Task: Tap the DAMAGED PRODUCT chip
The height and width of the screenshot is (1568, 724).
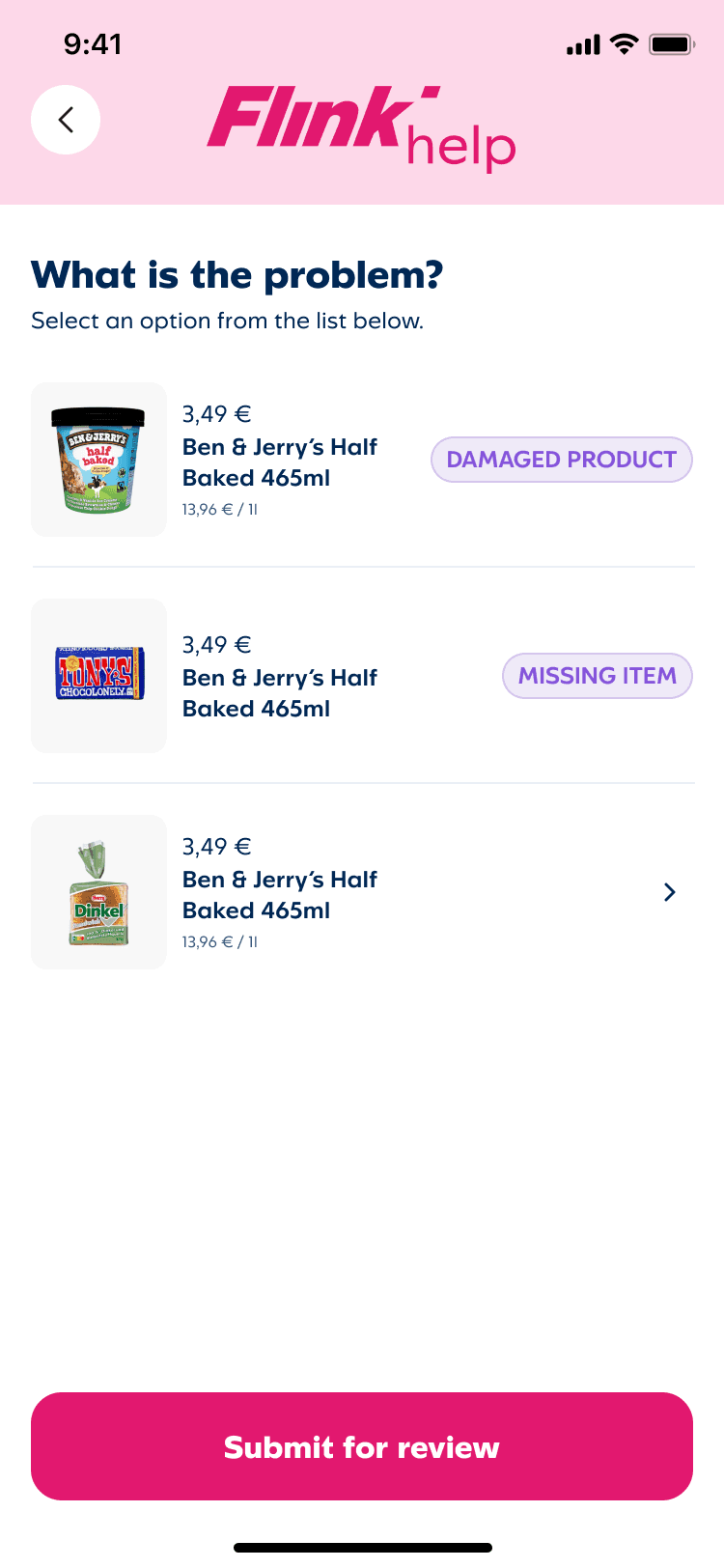Action: (562, 460)
